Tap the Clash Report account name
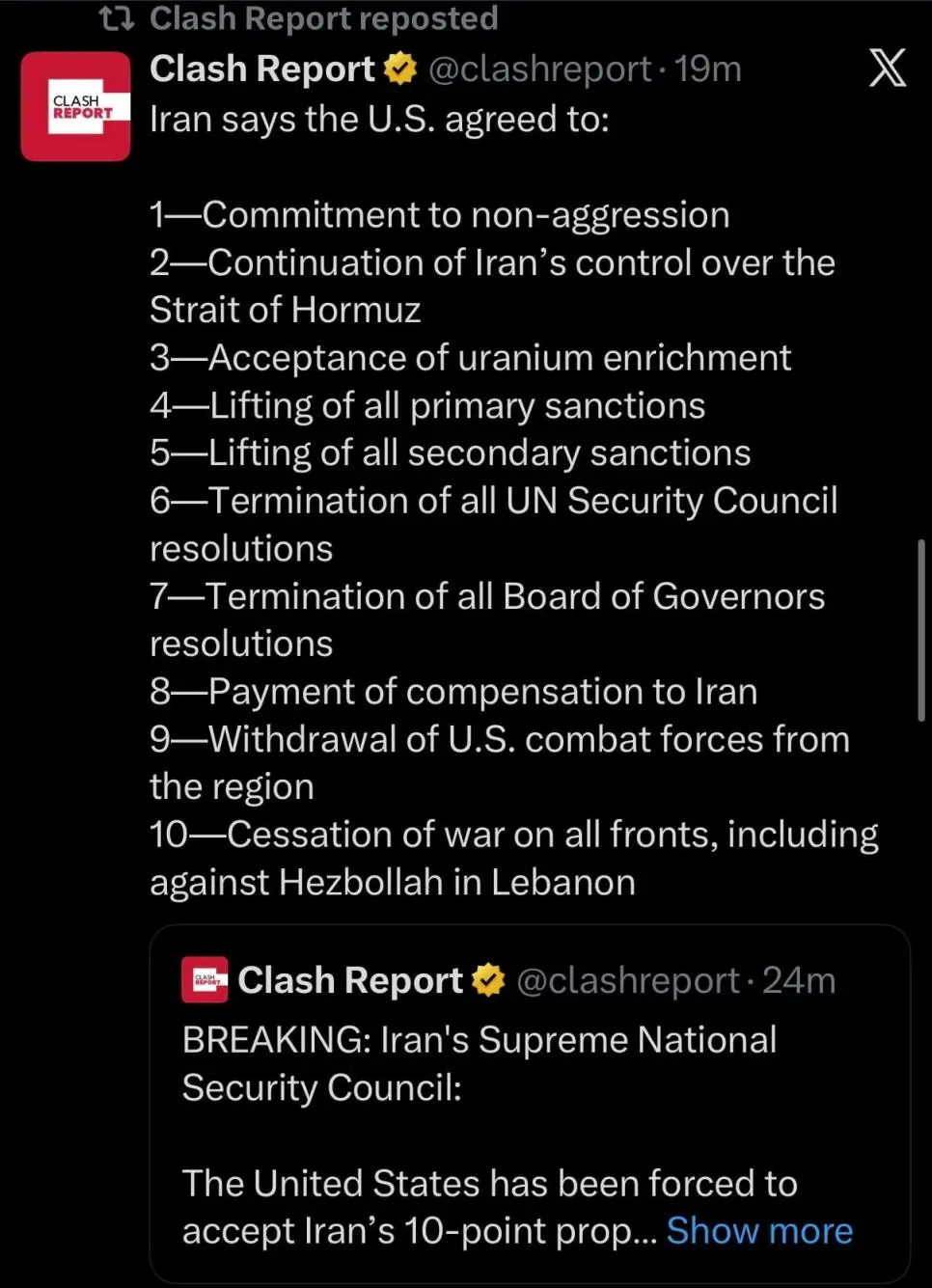 coord(261,69)
